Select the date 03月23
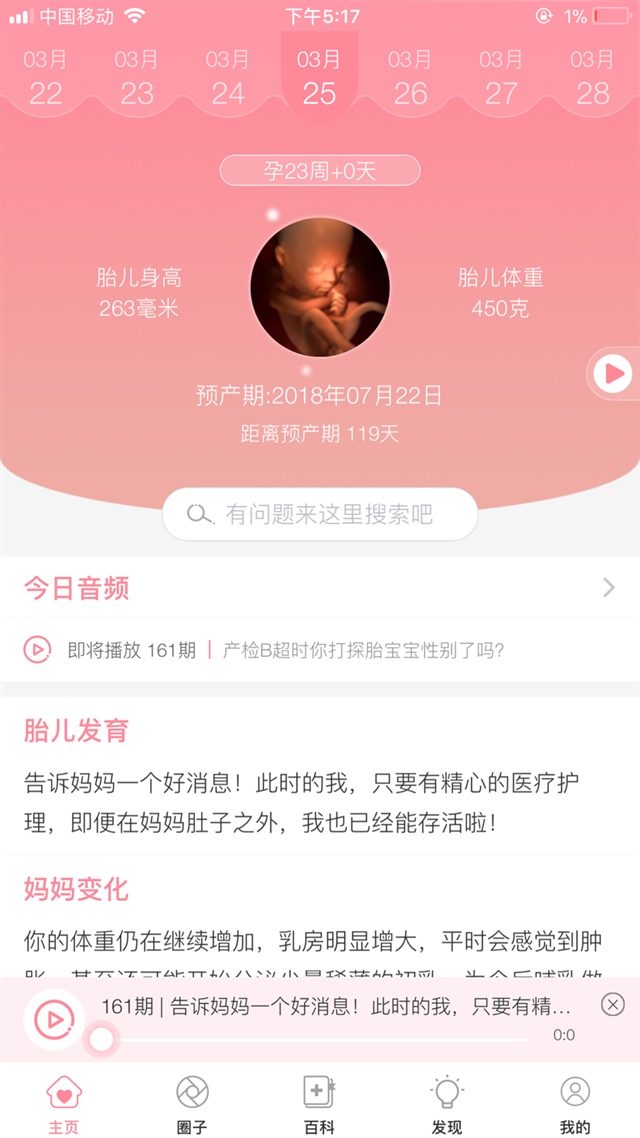This screenshot has width=640, height=1138. pos(137,78)
